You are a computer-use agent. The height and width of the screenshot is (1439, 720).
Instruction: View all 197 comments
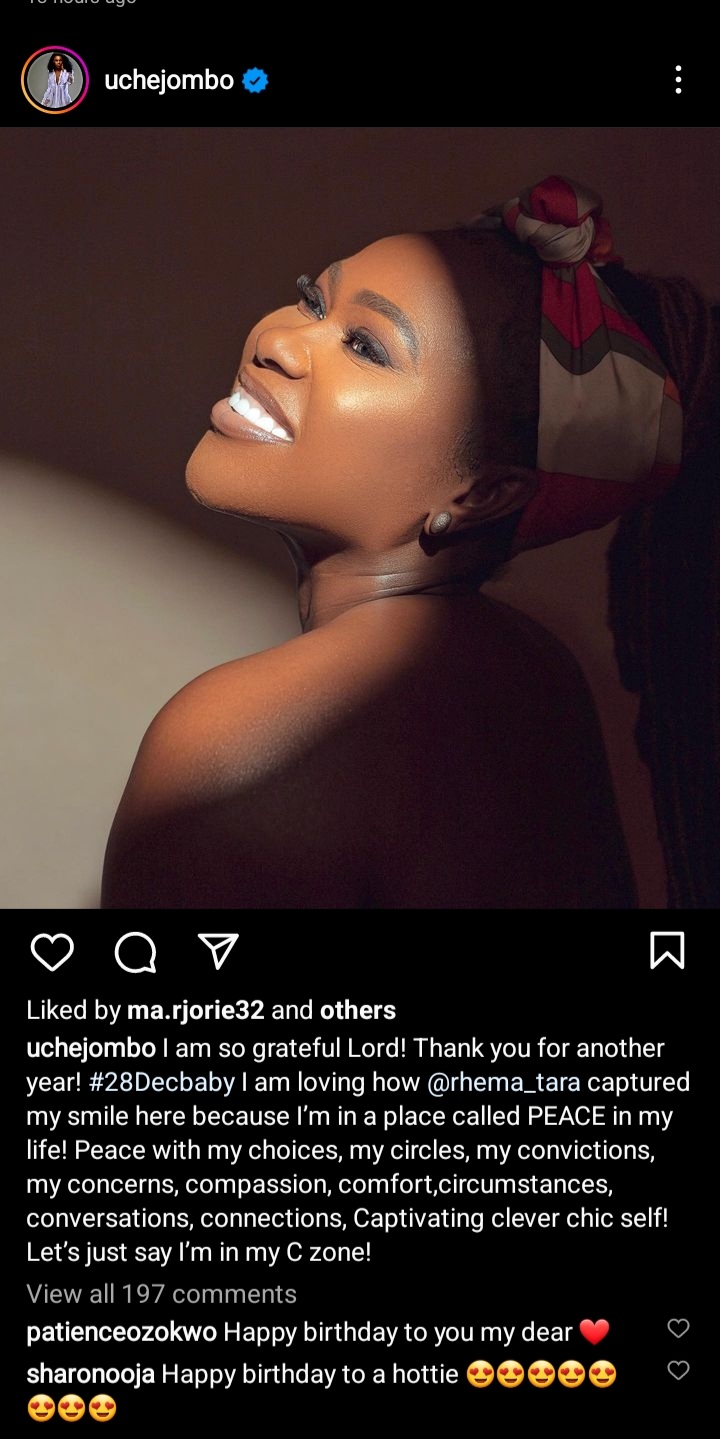pyautogui.click(x=161, y=1294)
